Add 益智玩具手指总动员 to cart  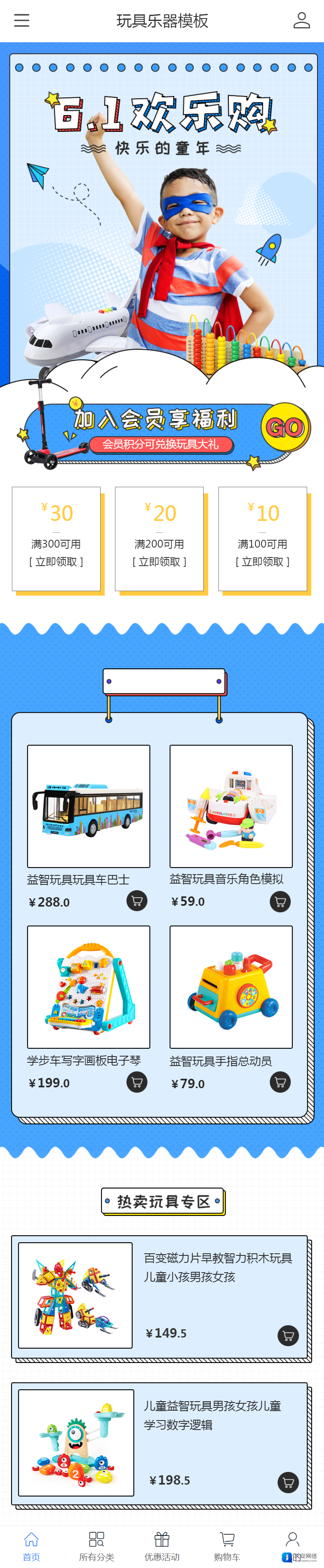280,1082
